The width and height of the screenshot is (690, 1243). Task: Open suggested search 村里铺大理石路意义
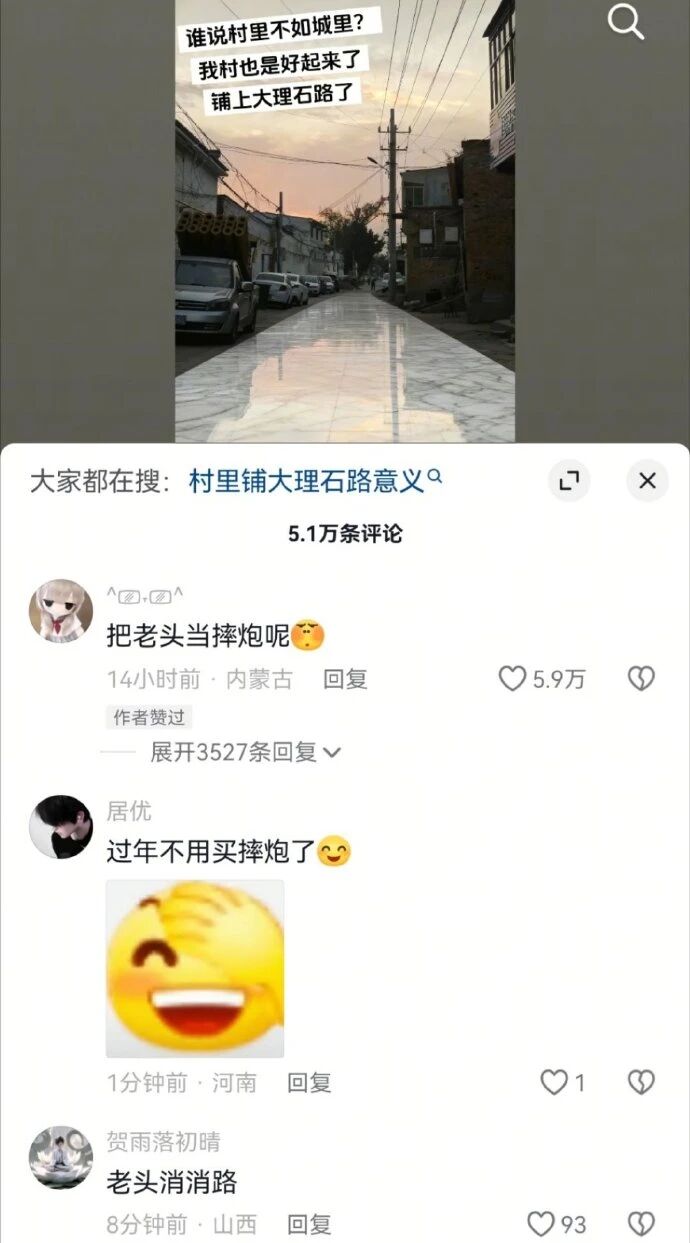coord(314,481)
